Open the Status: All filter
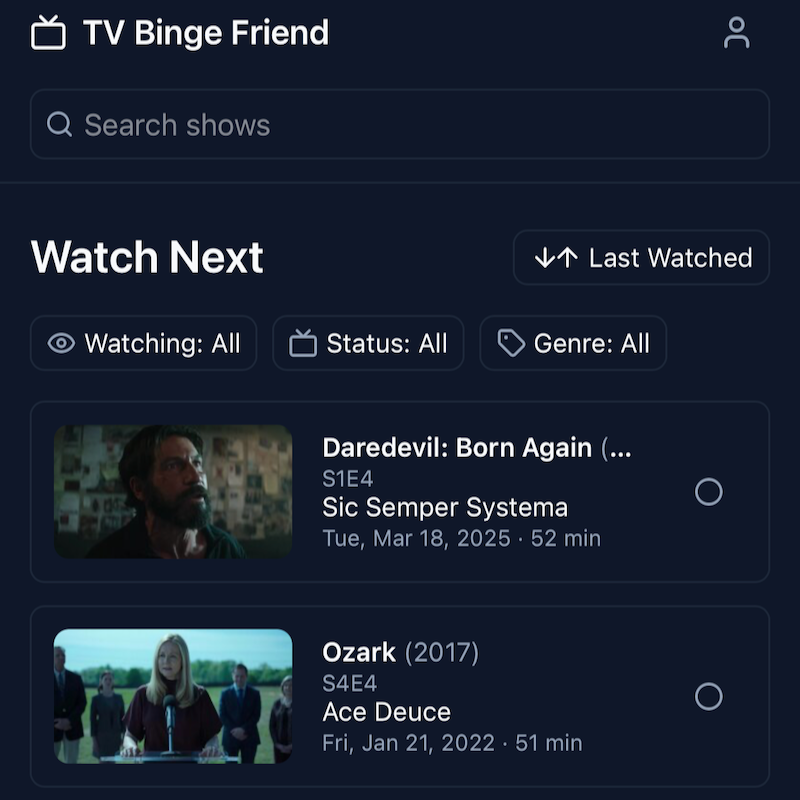Viewport: 800px width, 800px height. [x=368, y=343]
